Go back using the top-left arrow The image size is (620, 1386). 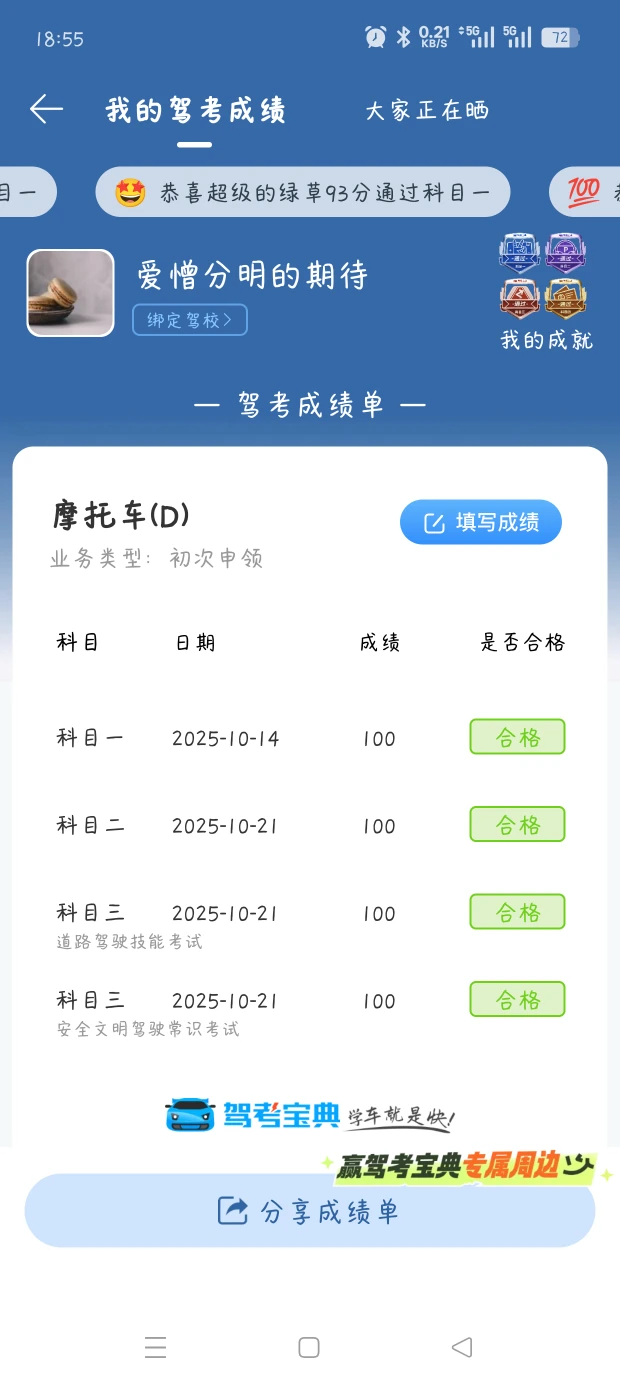click(x=46, y=110)
